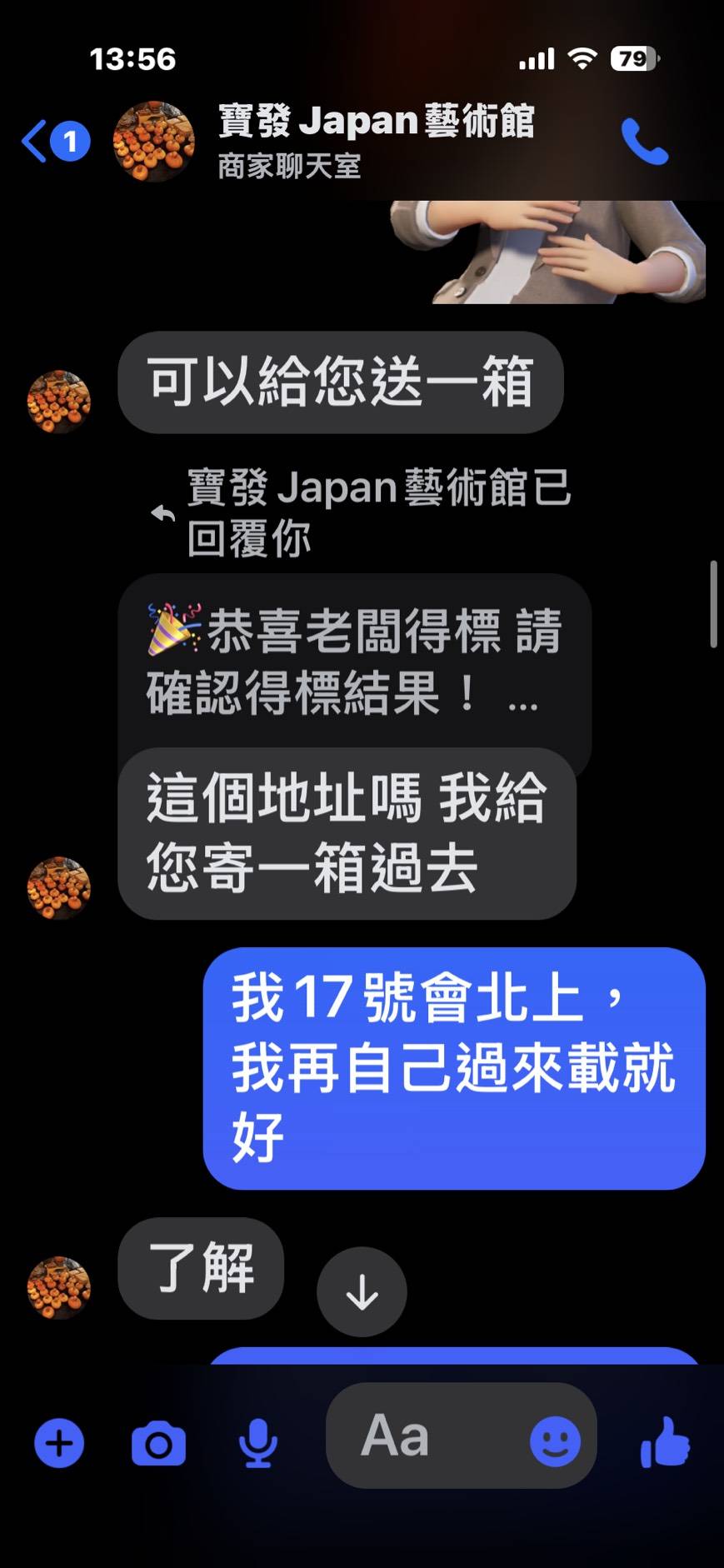Record a voice message with the microphone
The width and height of the screenshot is (724, 1568).
coord(257,1443)
